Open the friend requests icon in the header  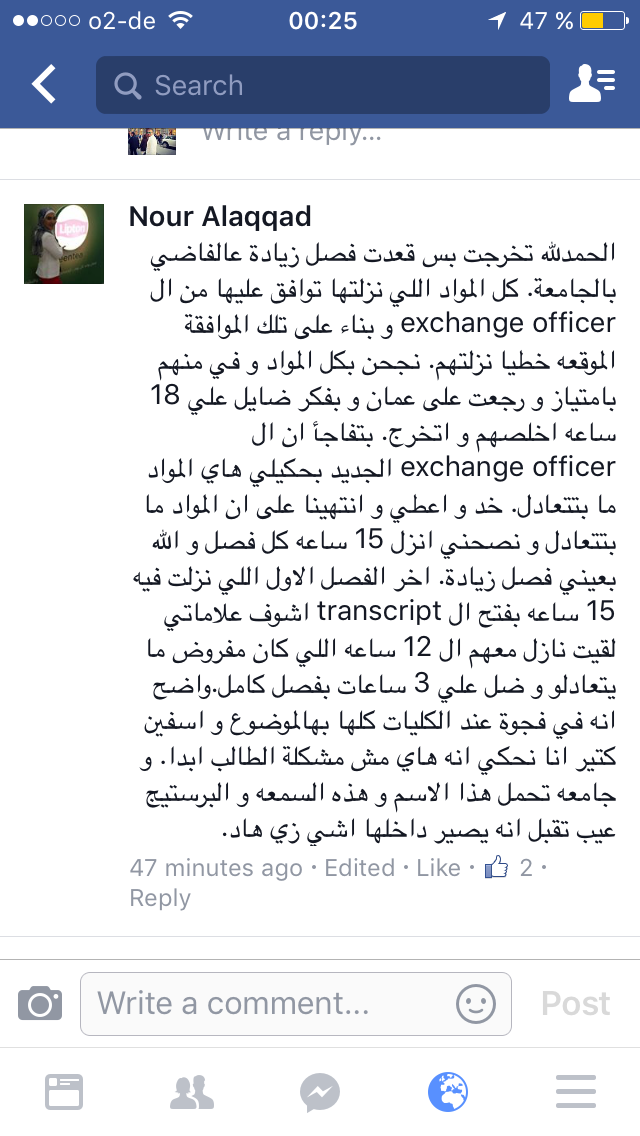[x=591, y=85]
